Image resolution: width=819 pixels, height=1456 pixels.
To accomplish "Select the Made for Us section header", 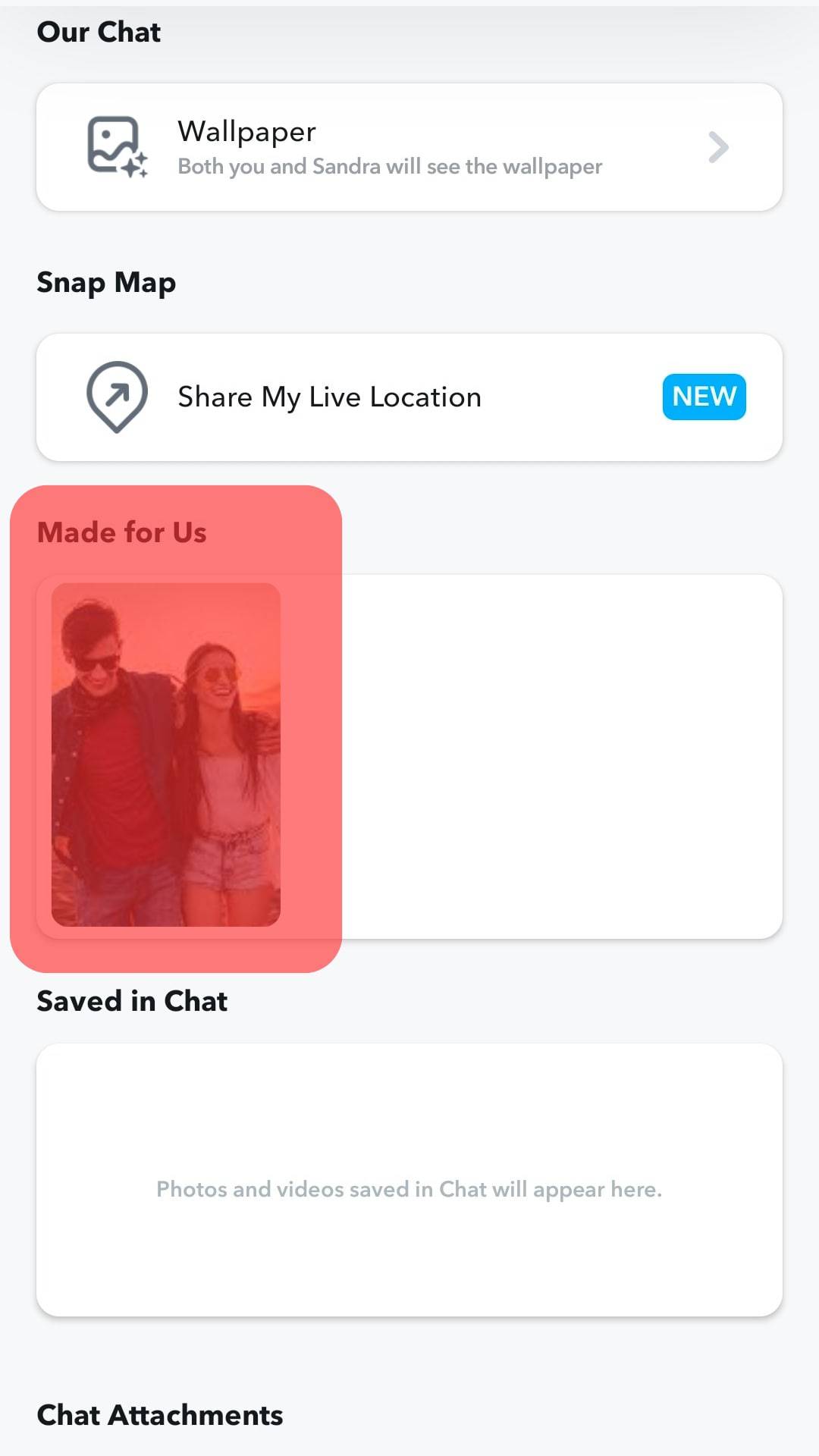I will click(122, 531).
